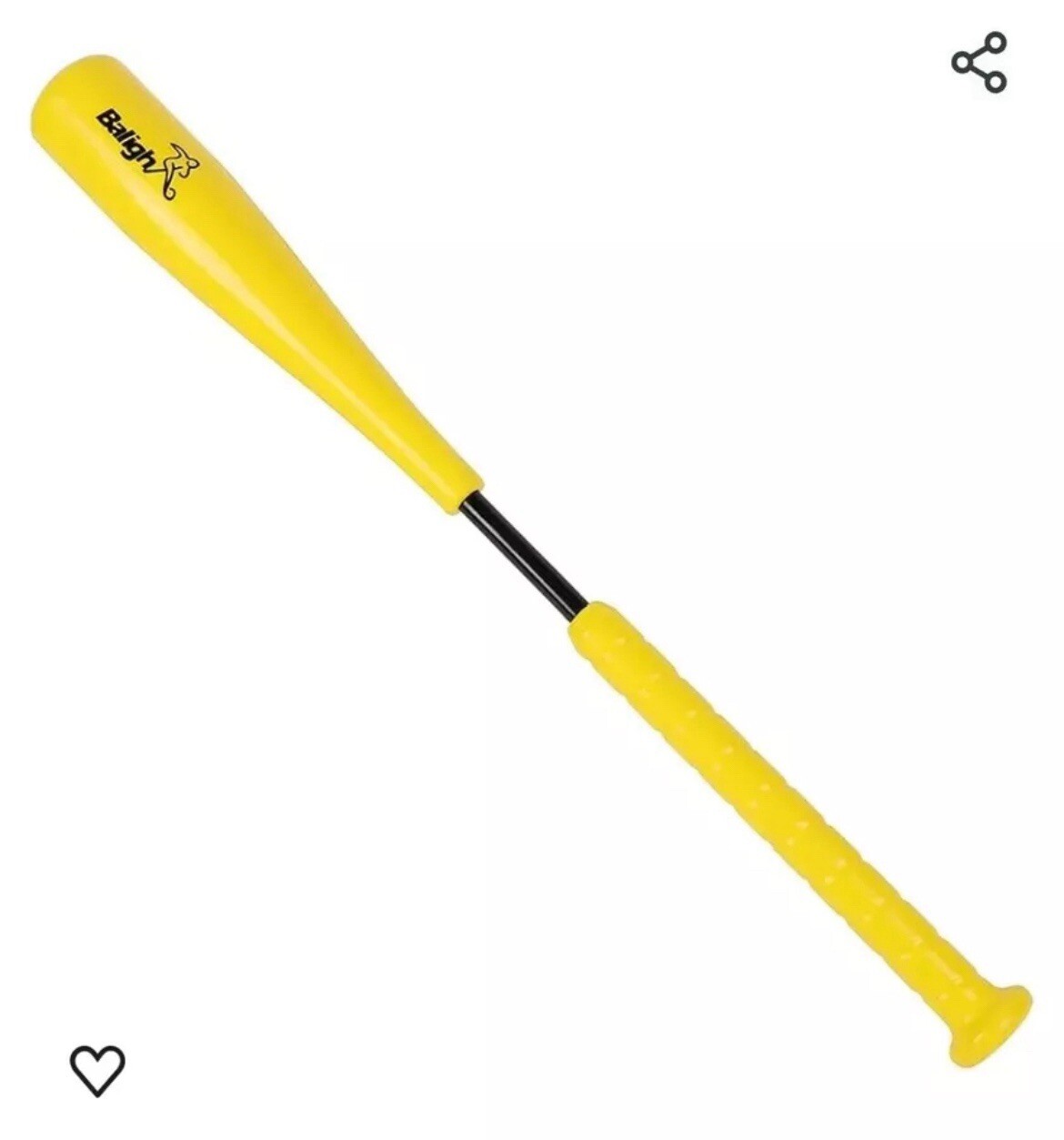Share this yellow bat product
1064x1140 pixels.
(x=979, y=63)
